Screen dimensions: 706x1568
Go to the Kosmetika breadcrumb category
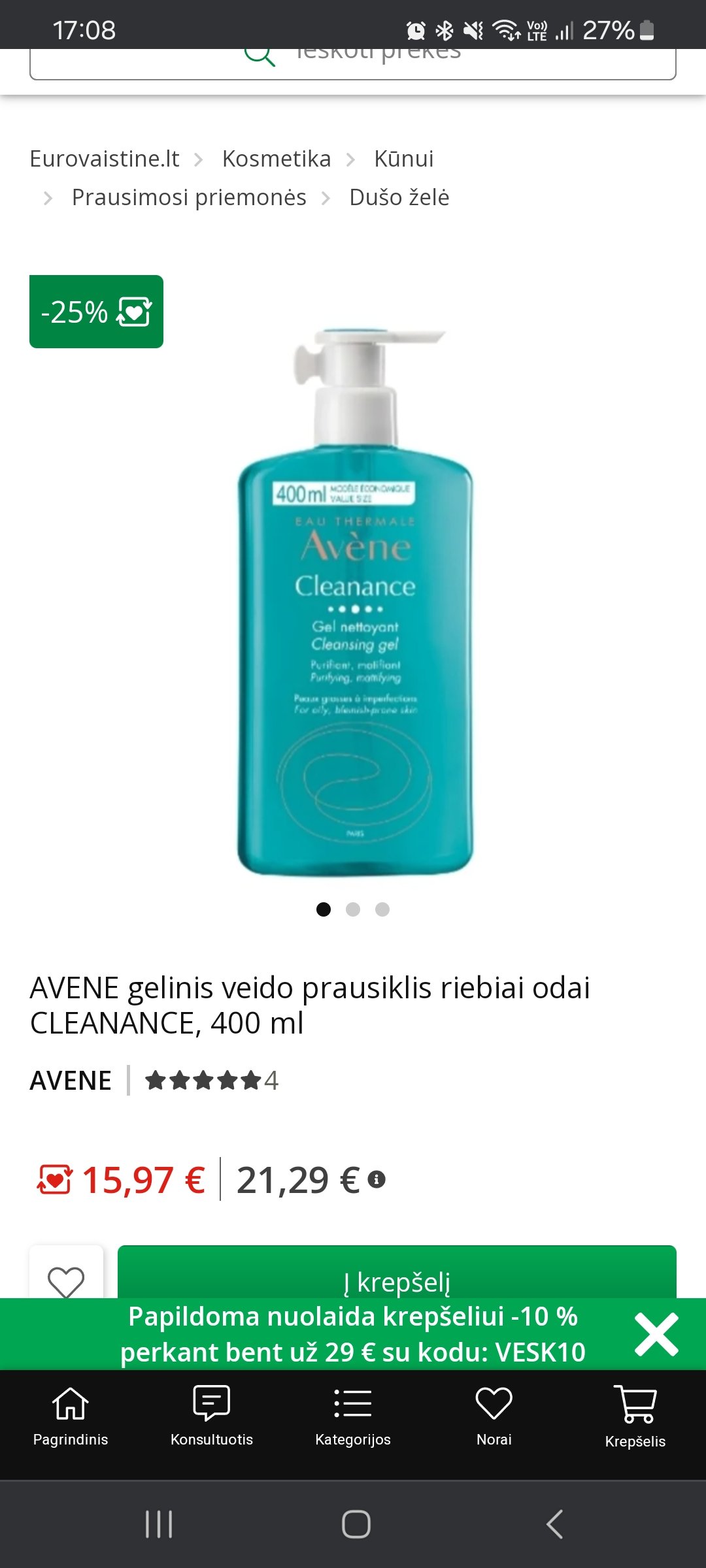pyautogui.click(x=277, y=159)
